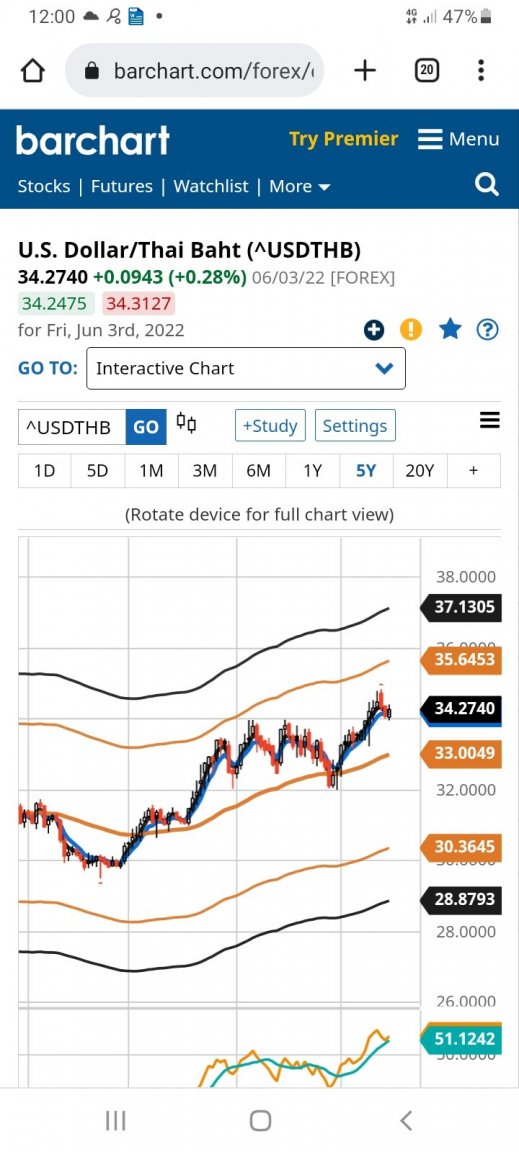The height and width of the screenshot is (1152, 519).
Task: Go to browser home page
Action: [33, 71]
